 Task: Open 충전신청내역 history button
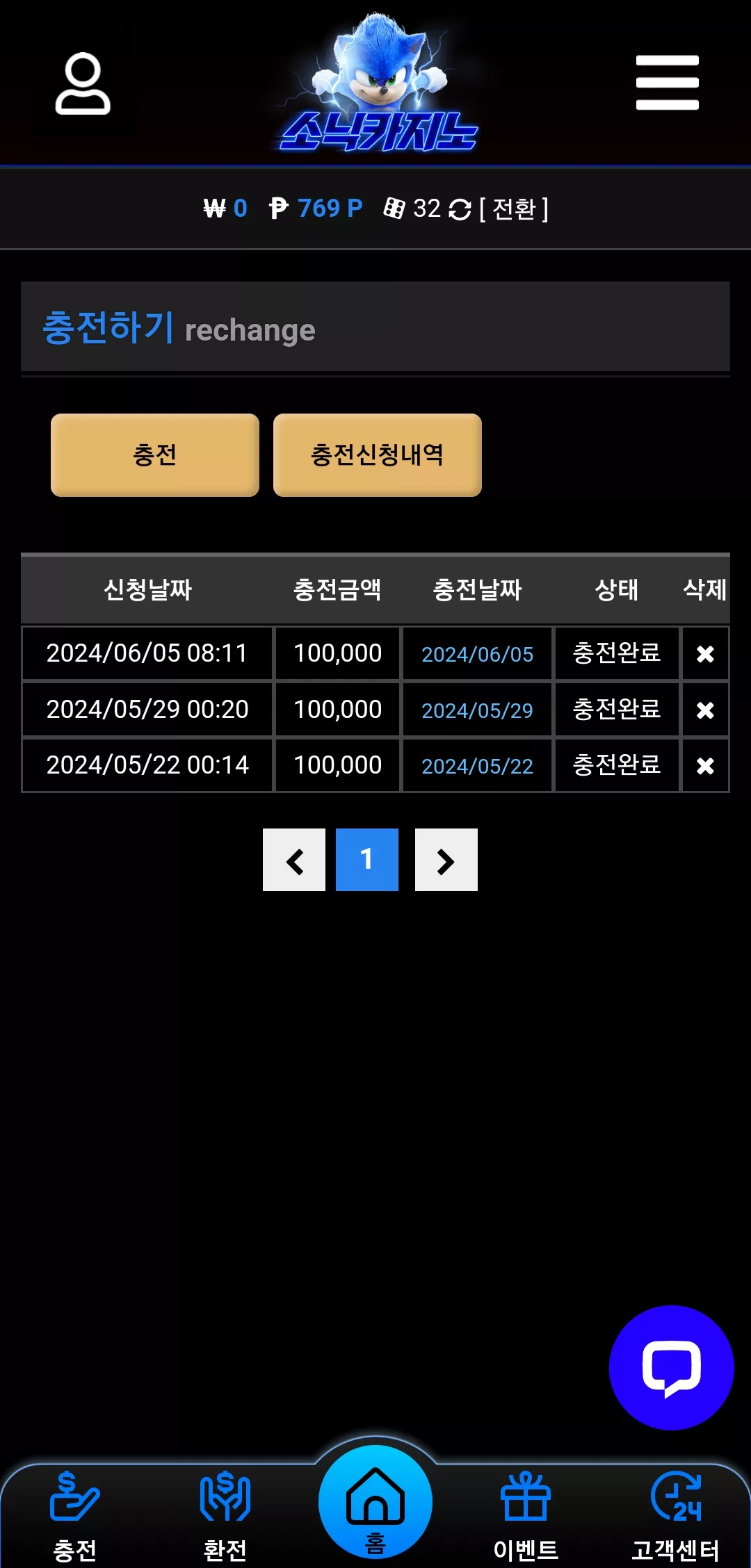[378, 455]
